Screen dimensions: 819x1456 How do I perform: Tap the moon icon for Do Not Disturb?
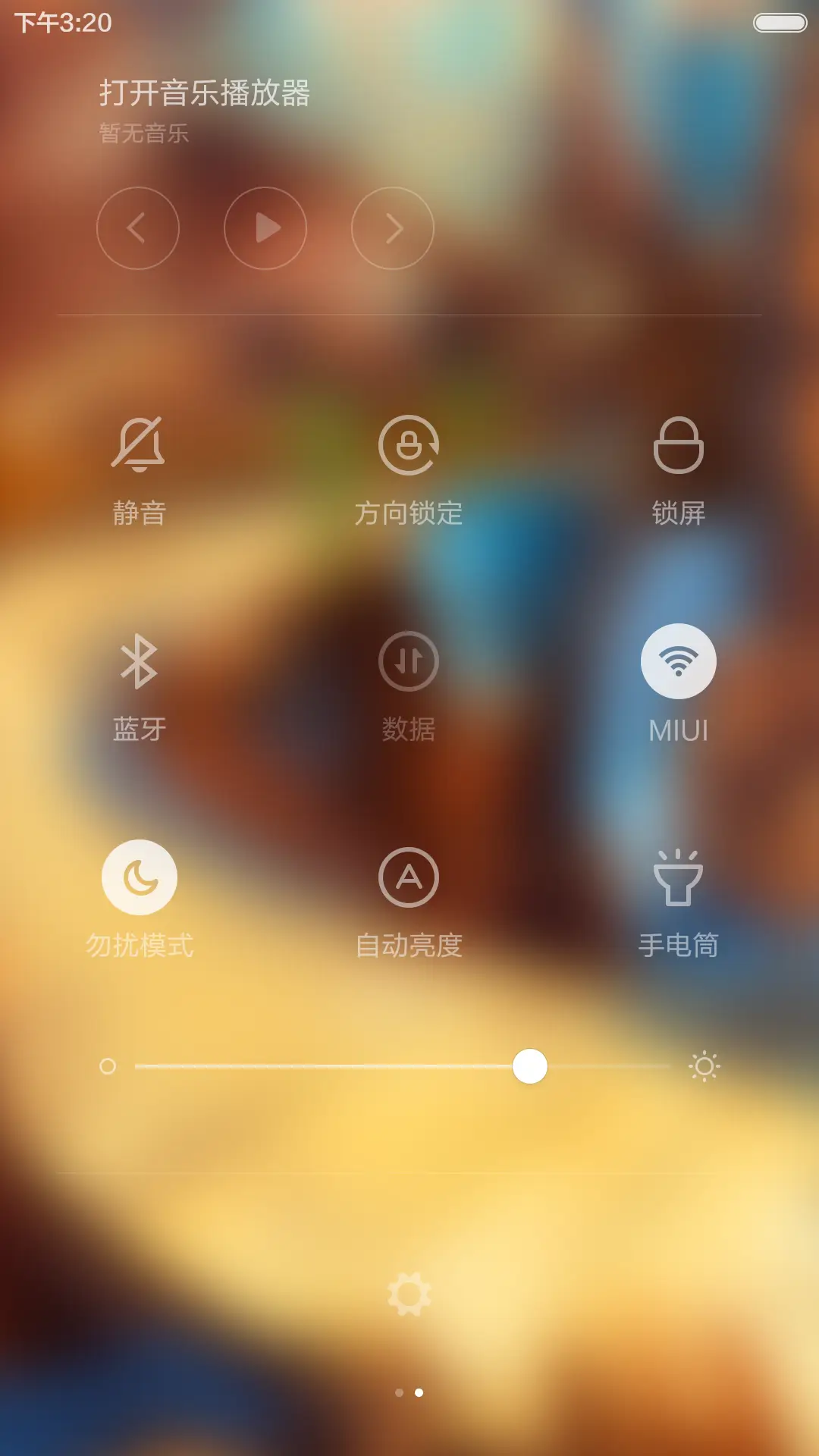click(138, 876)
